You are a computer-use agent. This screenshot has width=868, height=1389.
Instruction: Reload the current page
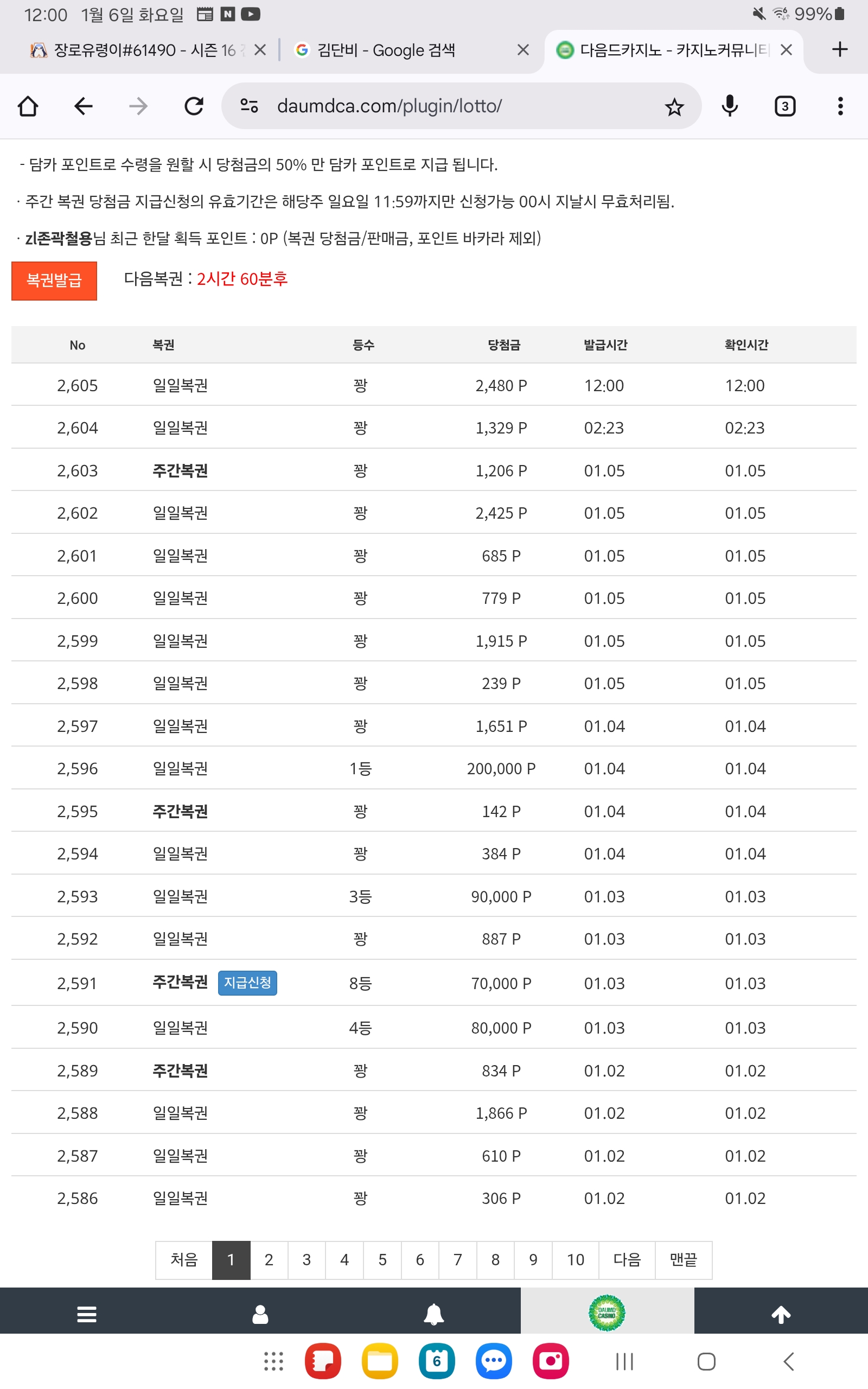[194, 106]
